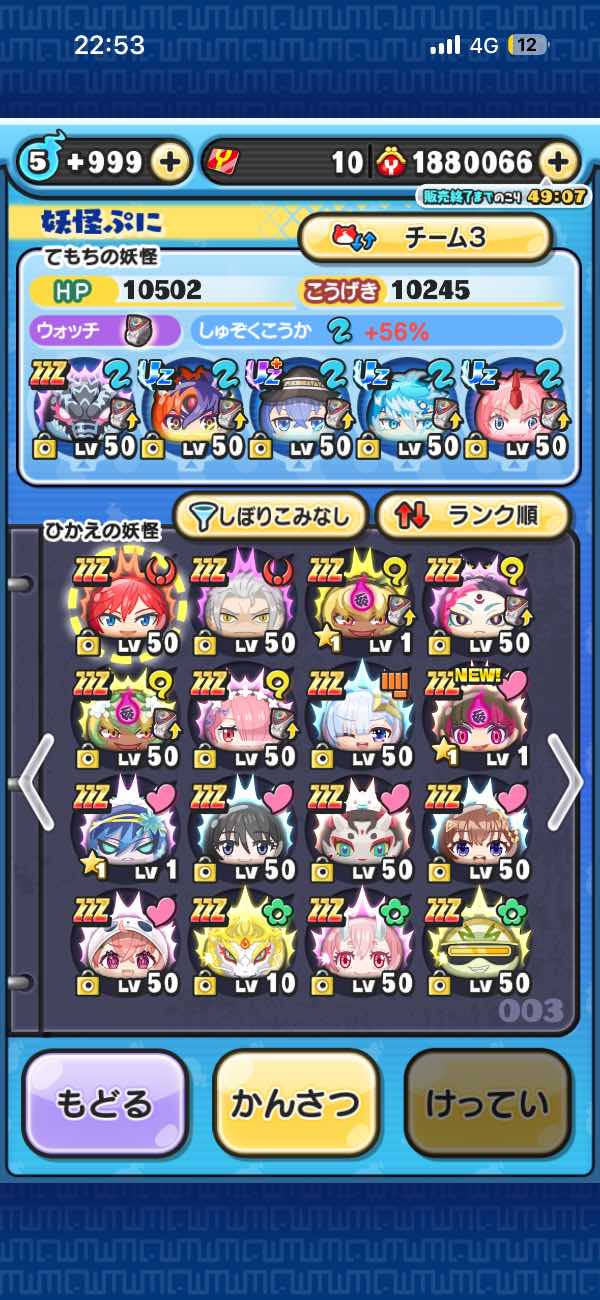Image resolution: width=600 pixels, height=1300 pixels.
Task: Open the チーム3 team switcher
Action: 425,238
